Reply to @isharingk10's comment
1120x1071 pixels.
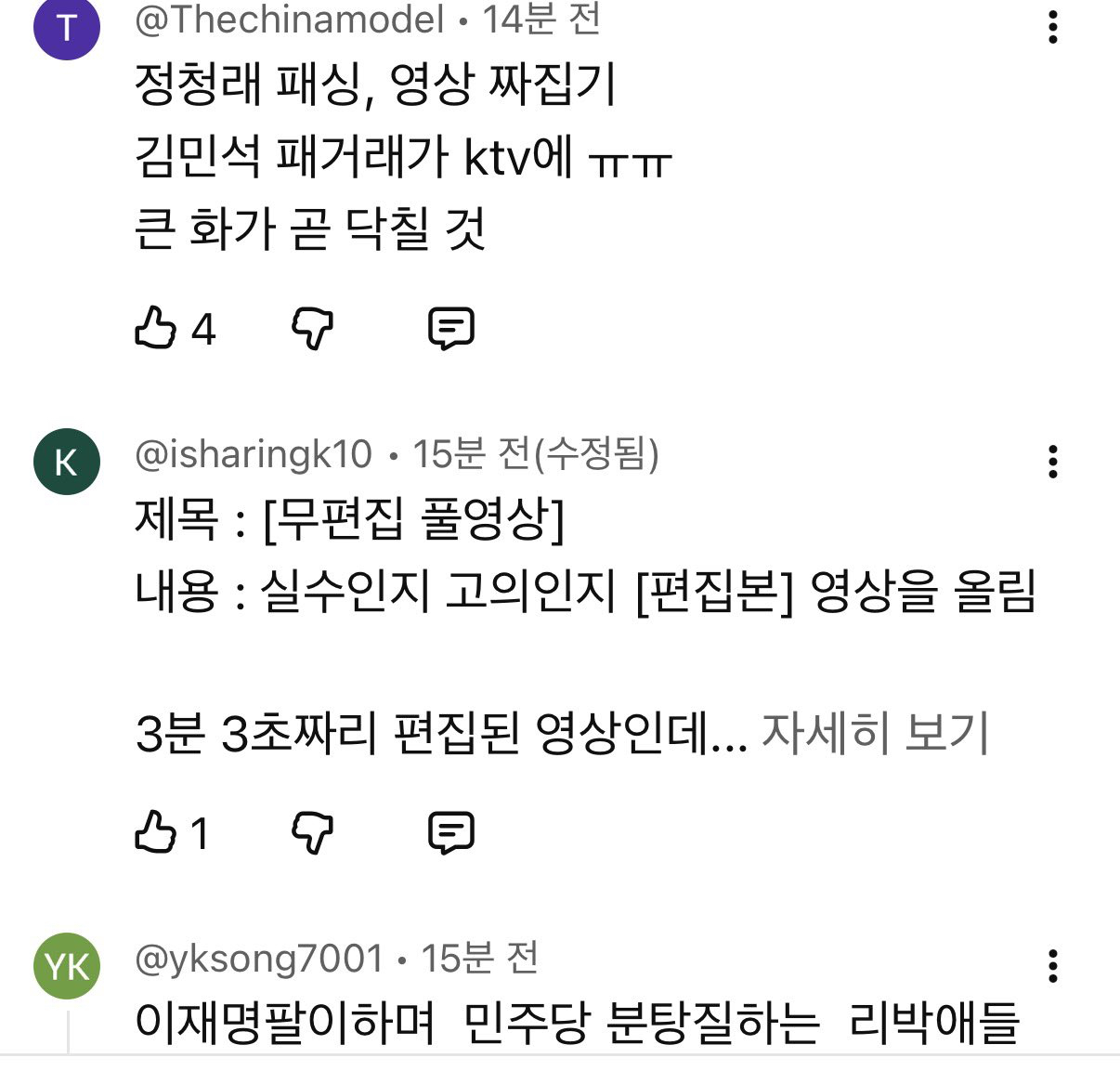[x=451, y=832]
